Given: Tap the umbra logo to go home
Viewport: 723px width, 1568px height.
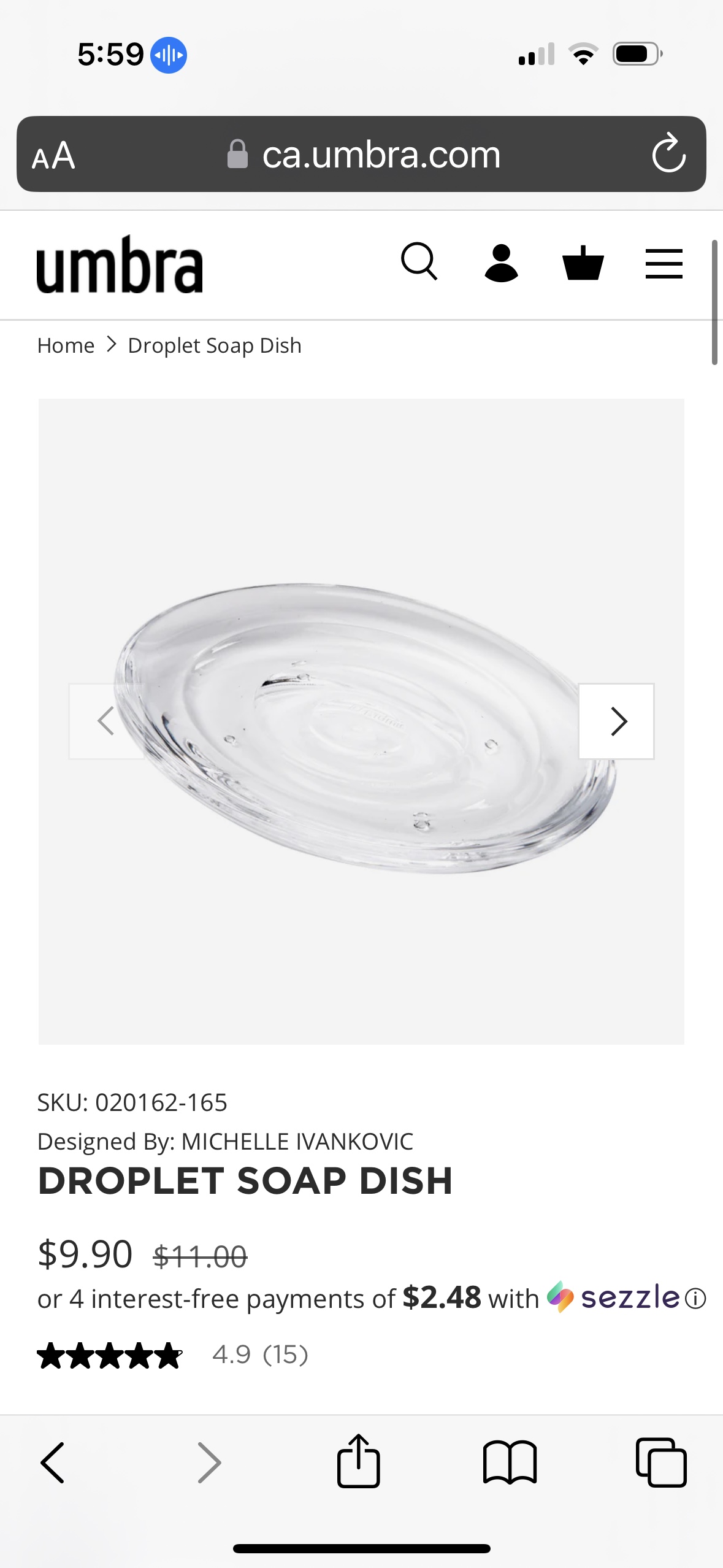Looking at the screenshot, I should coord(120,265).
